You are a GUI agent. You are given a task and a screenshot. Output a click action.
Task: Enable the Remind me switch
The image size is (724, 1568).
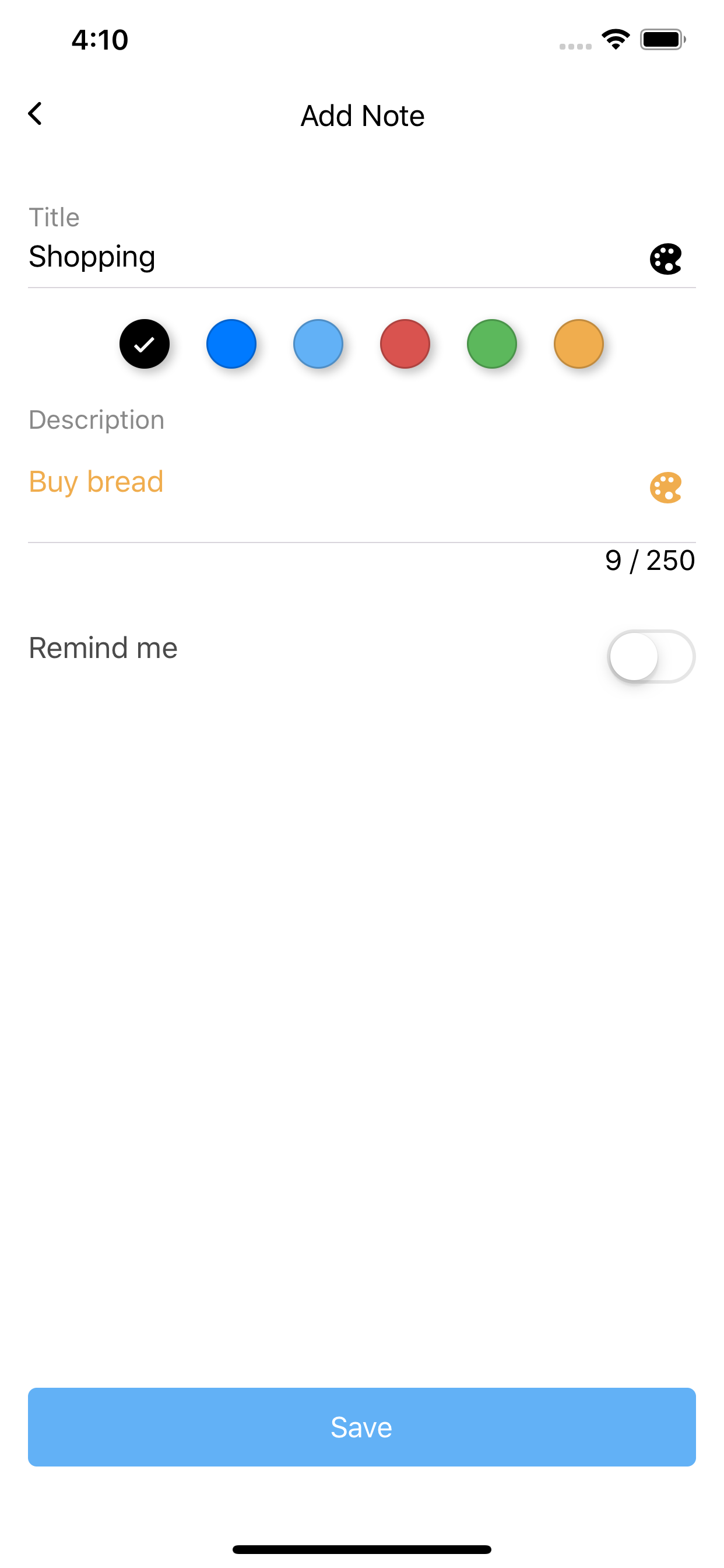click(x=651, y=657)
